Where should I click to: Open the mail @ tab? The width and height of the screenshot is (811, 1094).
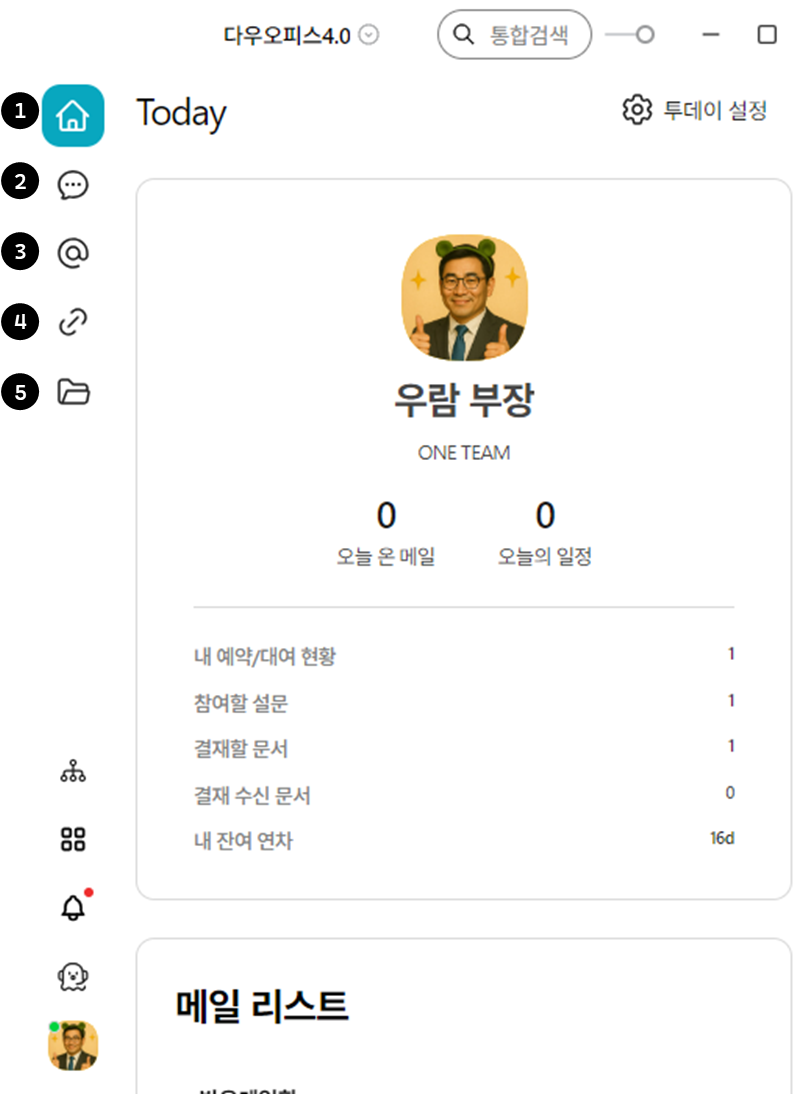pyautogui.click(x=73, y=253)
